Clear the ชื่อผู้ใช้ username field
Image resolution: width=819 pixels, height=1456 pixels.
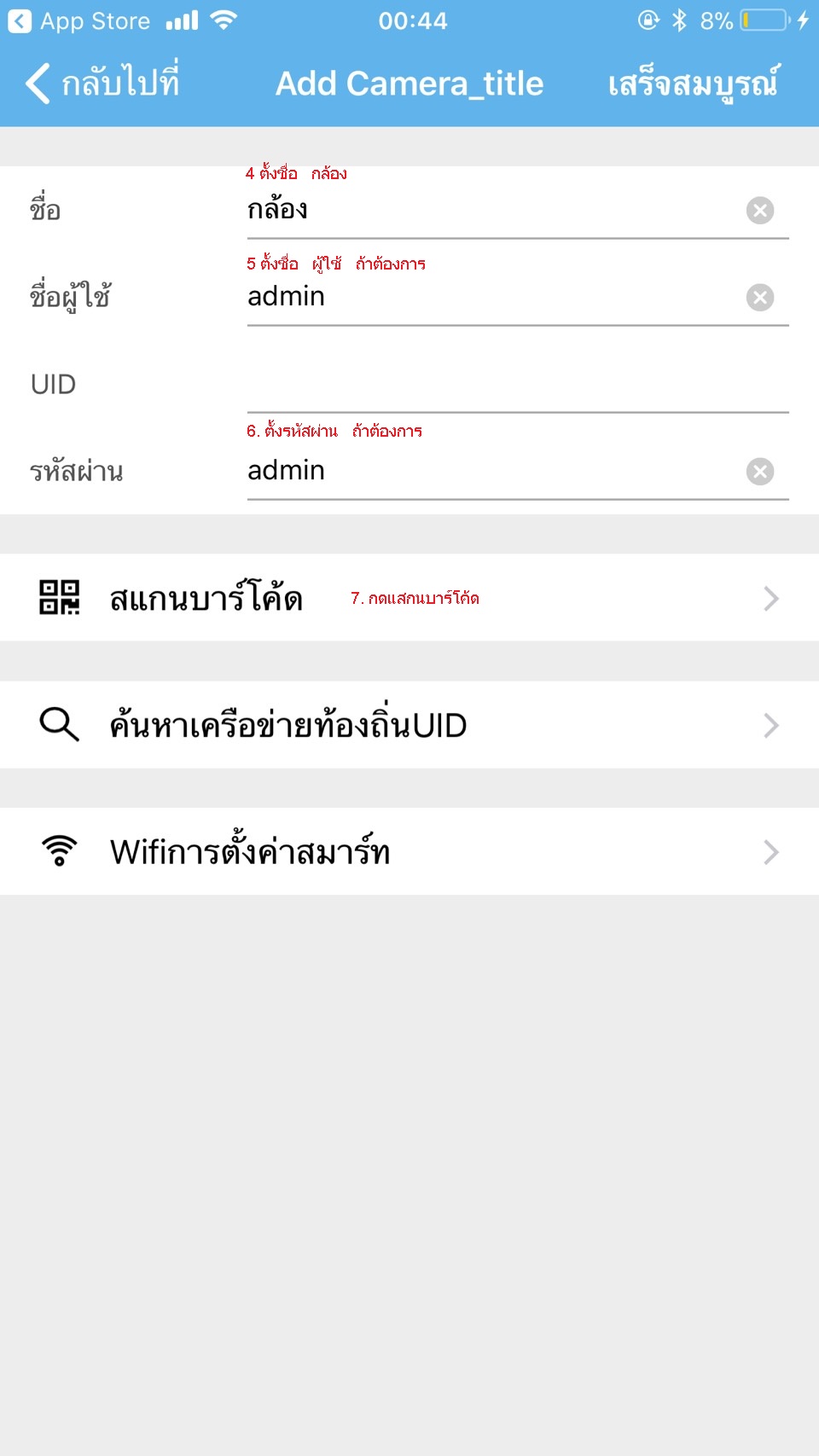click(759, 297)
